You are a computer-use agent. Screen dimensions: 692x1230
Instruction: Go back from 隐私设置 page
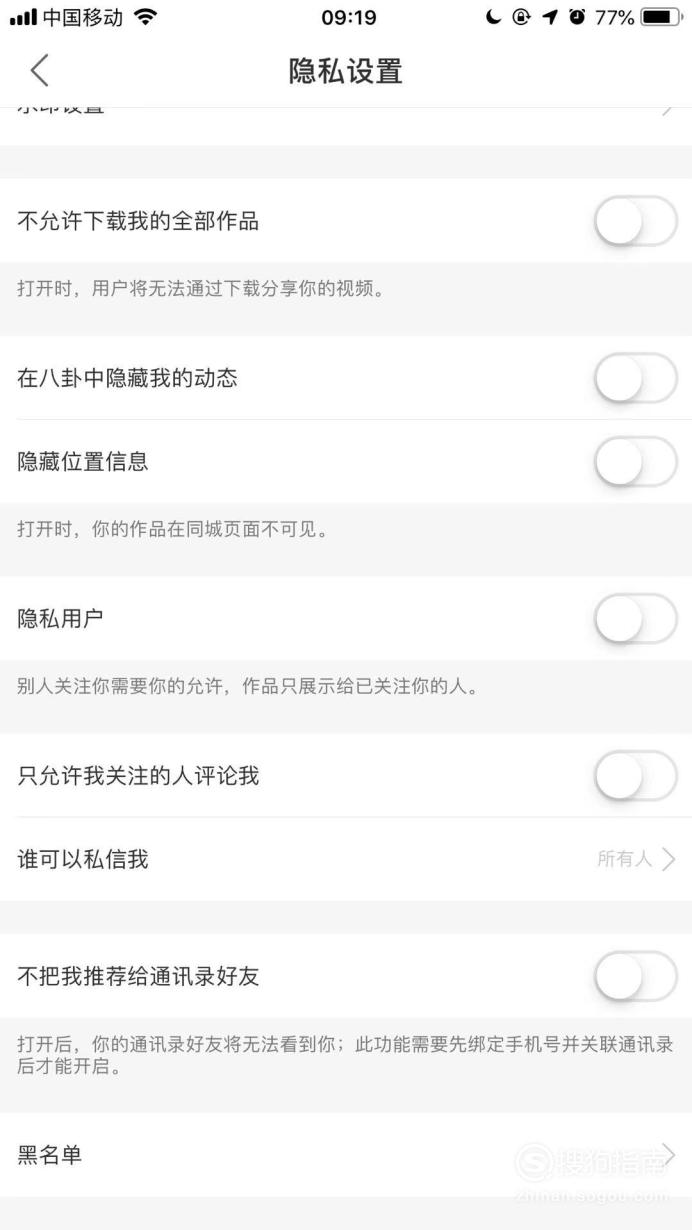point(39,71)
